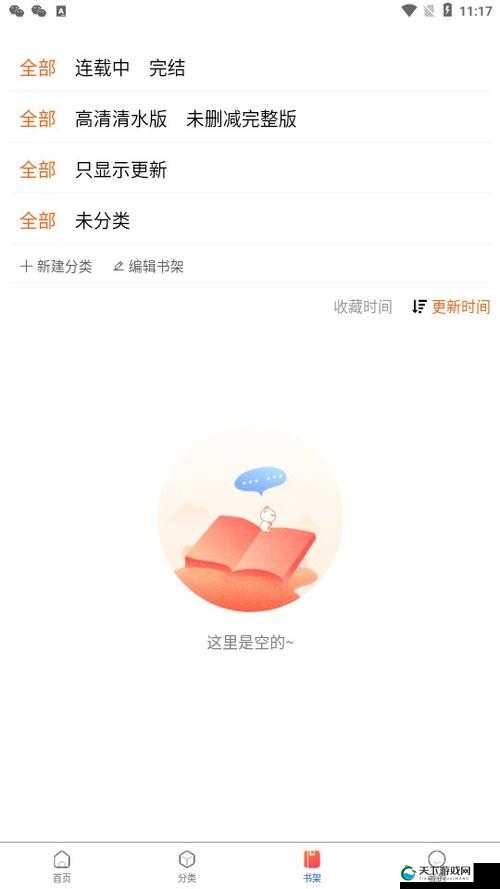This screenshot has height=889, width=500.
Task: Filter bookshelf by 连载中
Action: click(x=102, y=68)
